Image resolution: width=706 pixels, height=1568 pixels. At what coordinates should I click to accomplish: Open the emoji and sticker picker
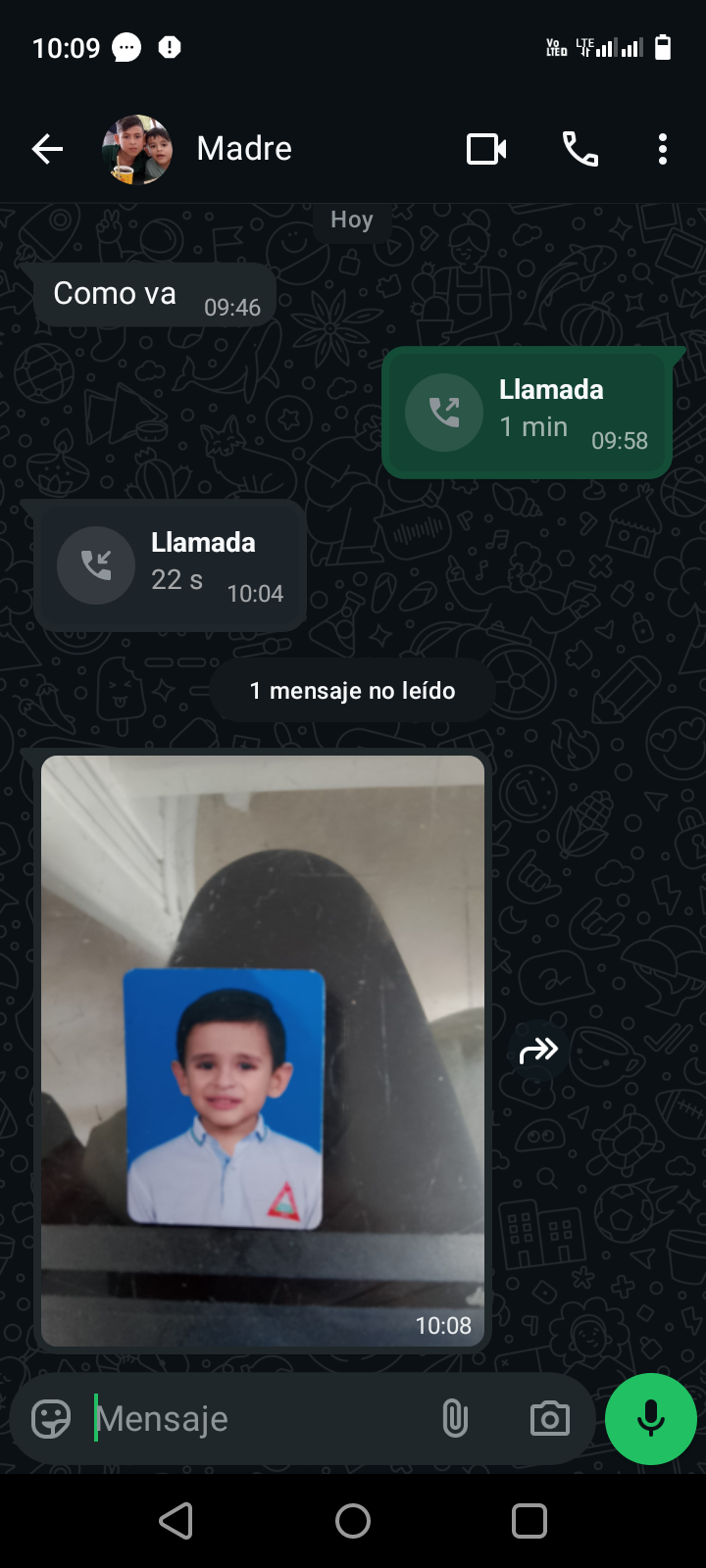(x=51, y=1418)
